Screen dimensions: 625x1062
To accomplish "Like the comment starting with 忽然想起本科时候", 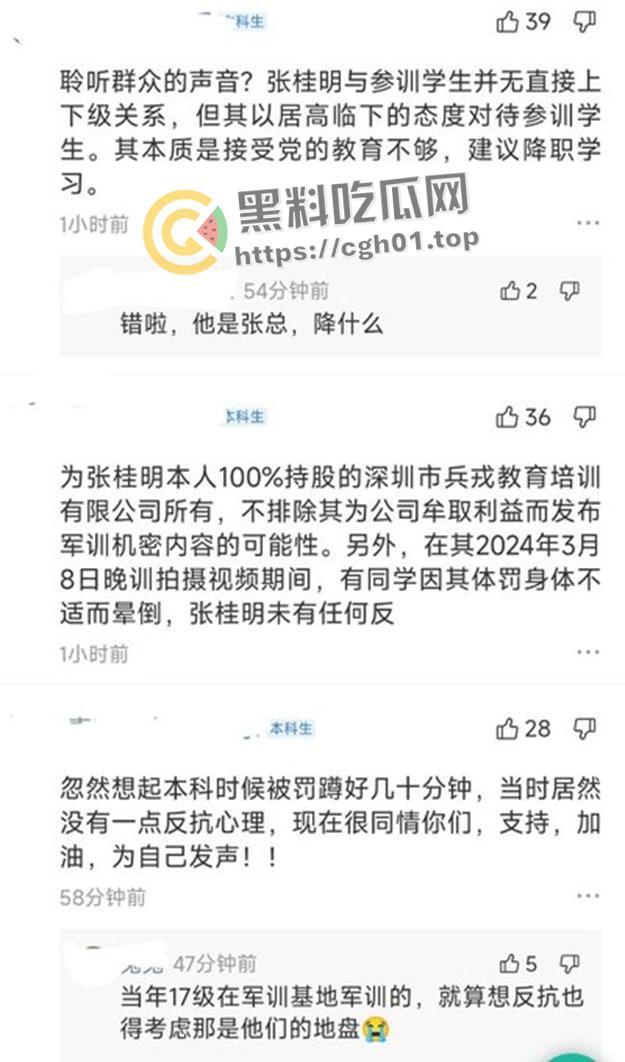I will pos(508,728).
